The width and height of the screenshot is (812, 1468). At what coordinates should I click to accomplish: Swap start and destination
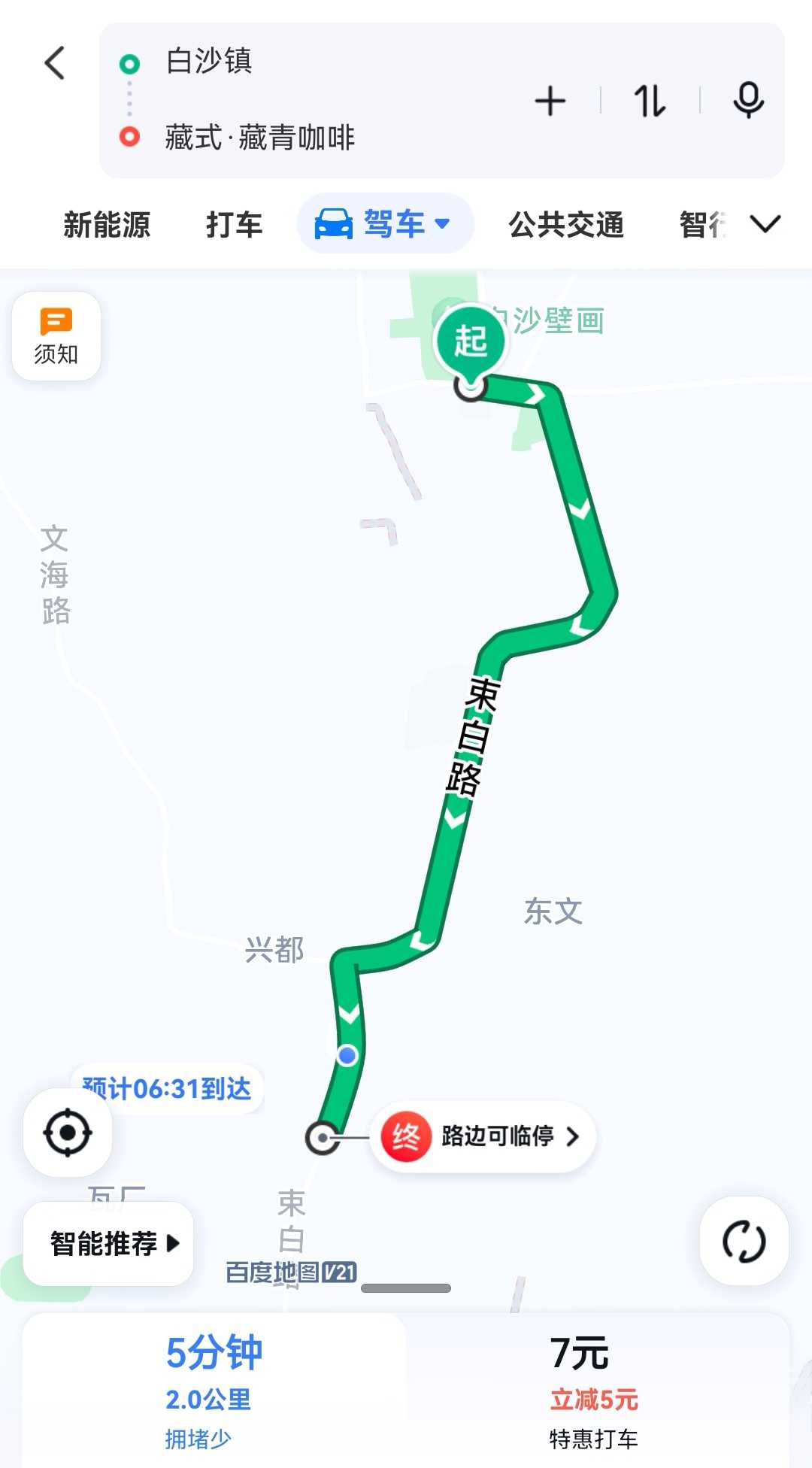(650, 101)
